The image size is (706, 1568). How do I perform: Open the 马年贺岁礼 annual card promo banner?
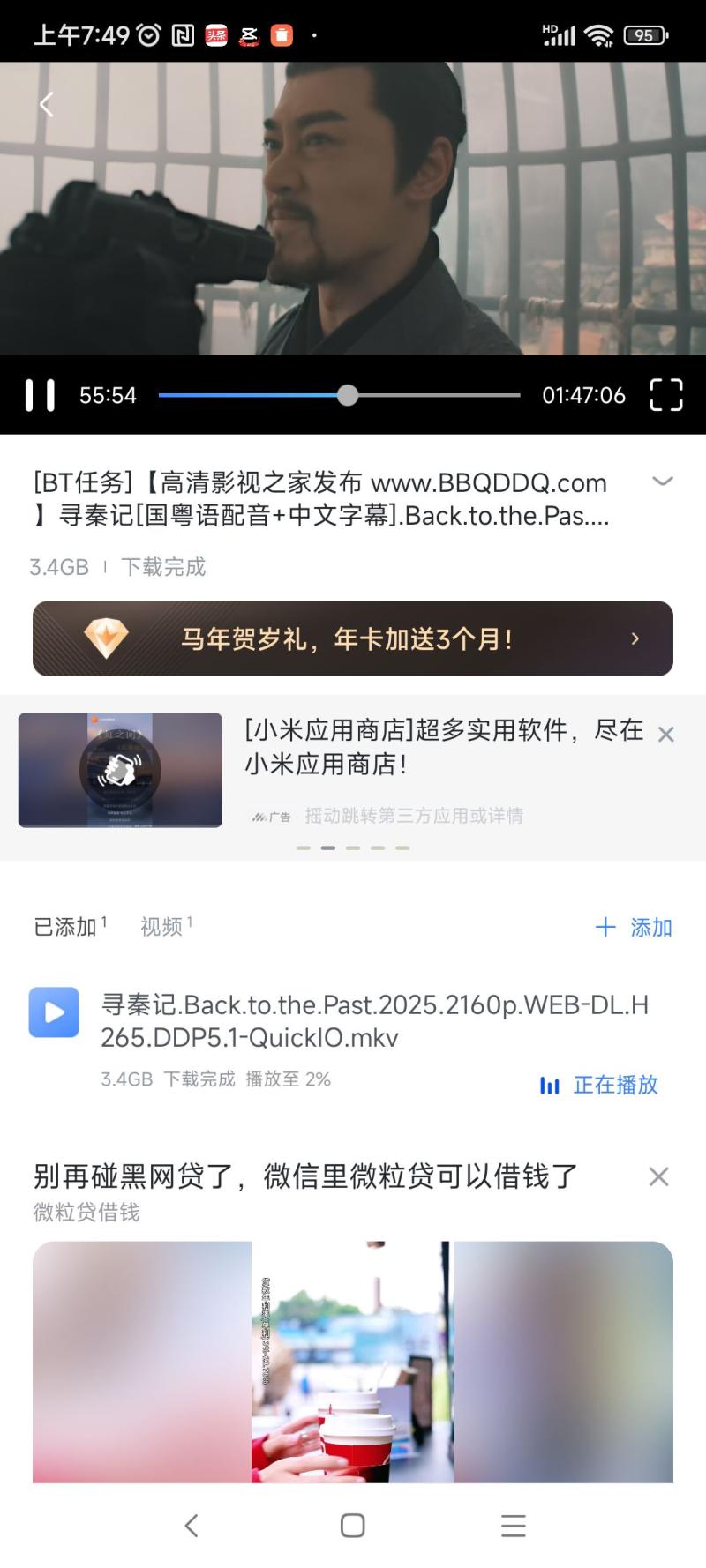(x=353, y=638)
